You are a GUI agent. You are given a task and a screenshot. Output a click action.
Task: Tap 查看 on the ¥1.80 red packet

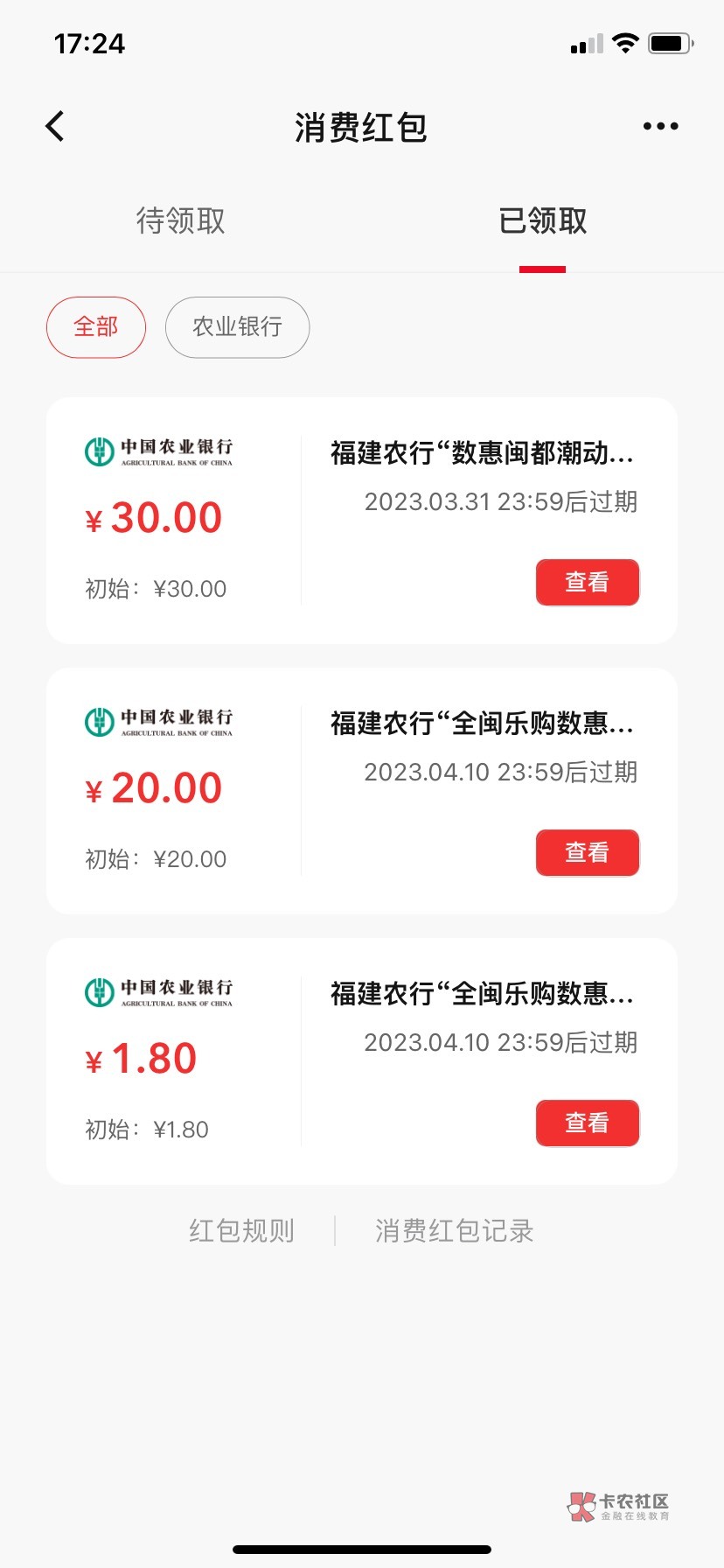pyautogui.click(x=587, y=1123)
